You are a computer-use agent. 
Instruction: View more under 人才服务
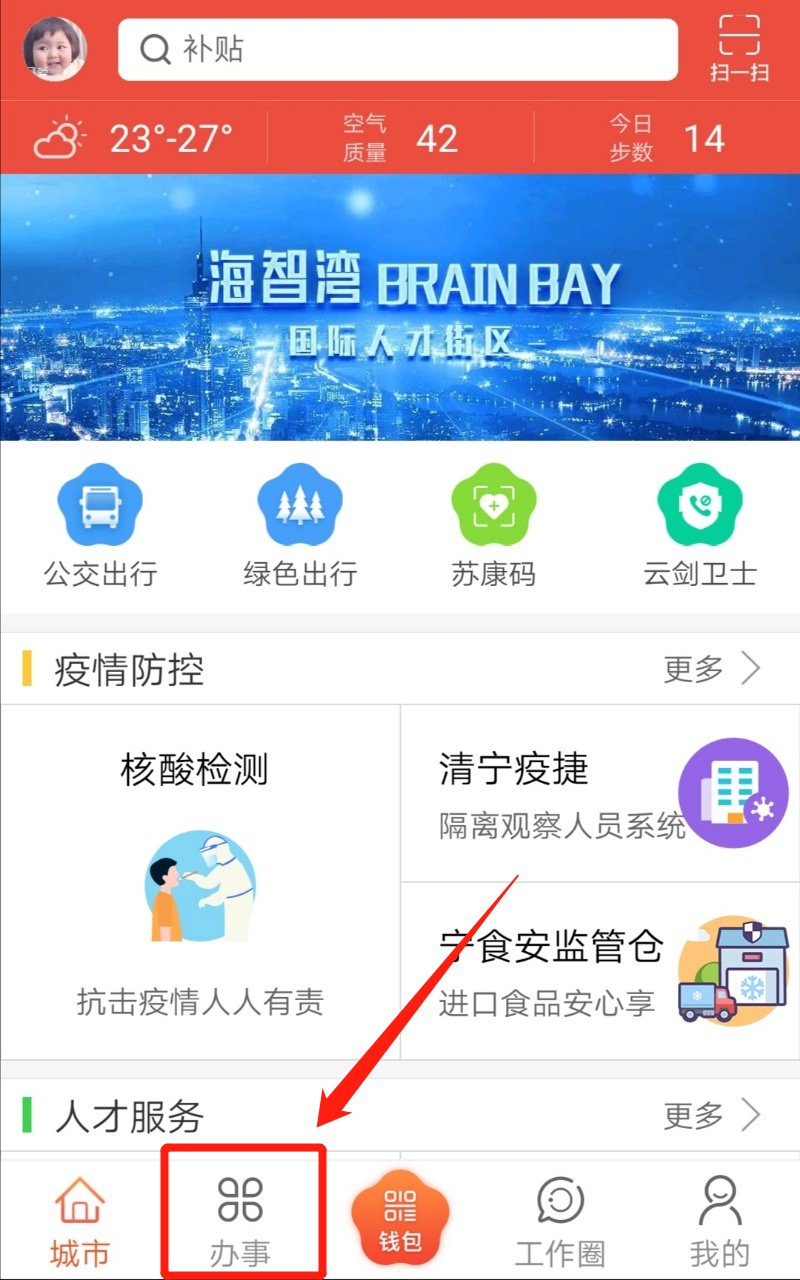click(x=712, y=1114)
